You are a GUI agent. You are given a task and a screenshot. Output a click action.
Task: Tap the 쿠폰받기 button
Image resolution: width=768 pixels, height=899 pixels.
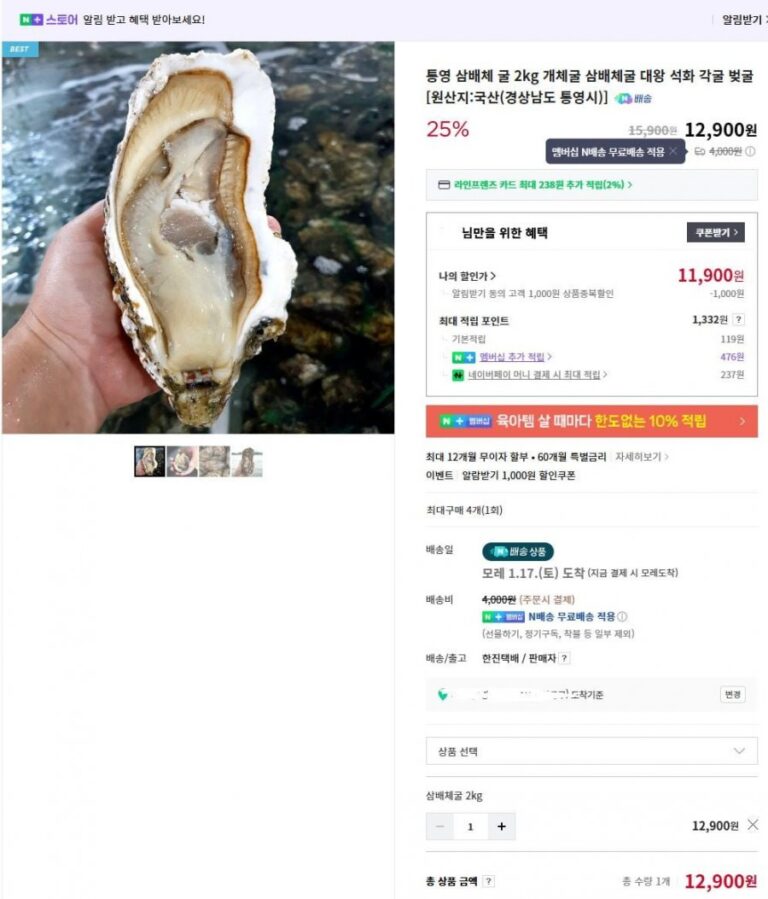(716, 232)
